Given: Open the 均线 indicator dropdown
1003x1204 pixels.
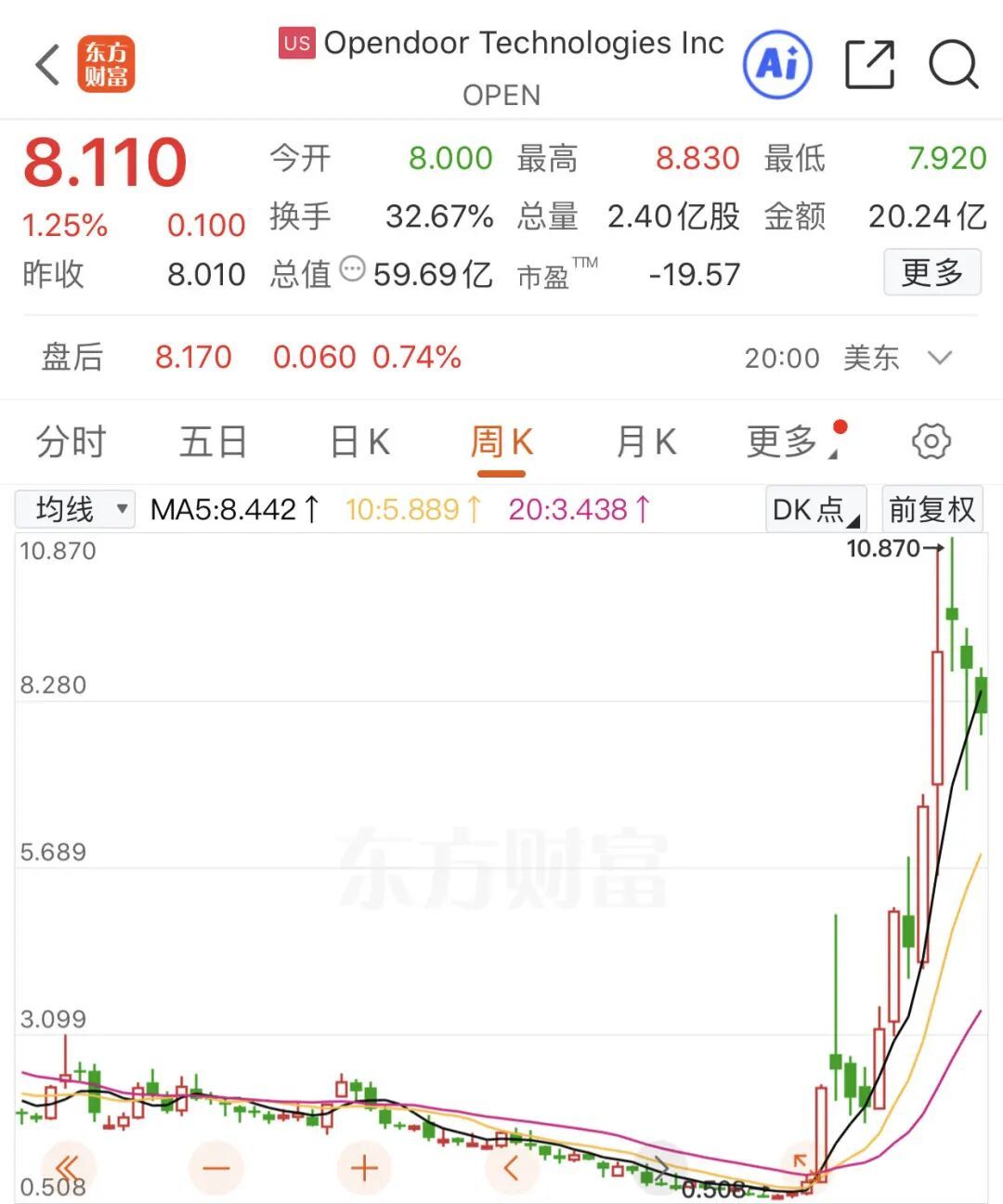Looking at the screenshot, I should click(x=76, y=509).
